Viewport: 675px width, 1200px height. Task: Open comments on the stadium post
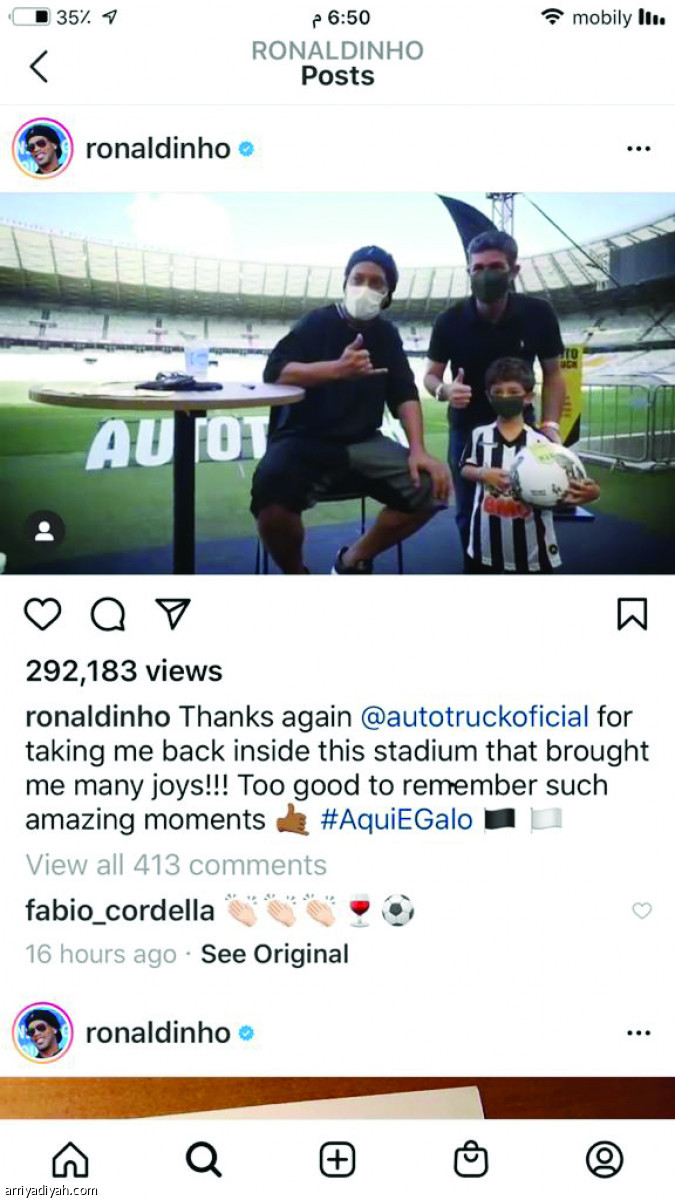pyautogui.click(x=107, y=614)
